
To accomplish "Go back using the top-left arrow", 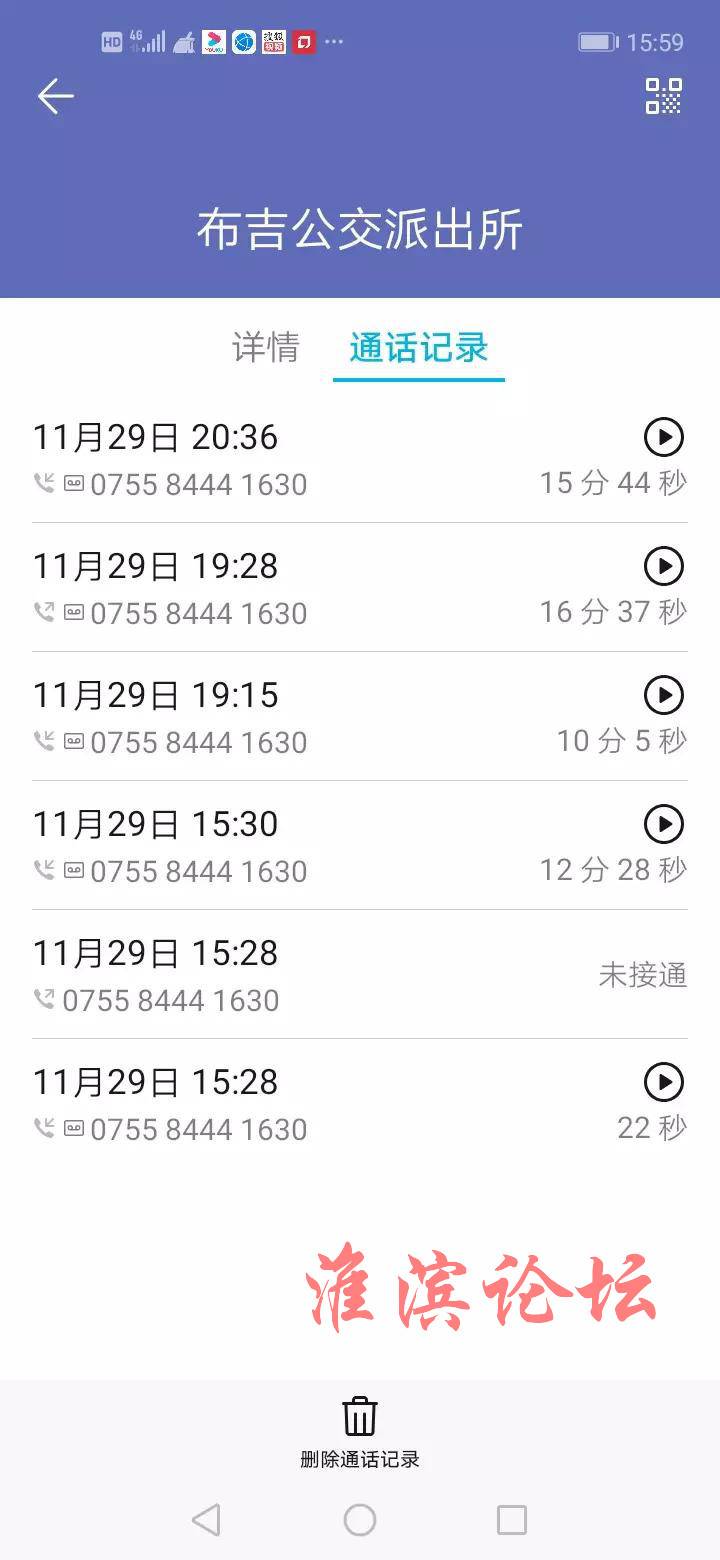I will tap(56, 96).
